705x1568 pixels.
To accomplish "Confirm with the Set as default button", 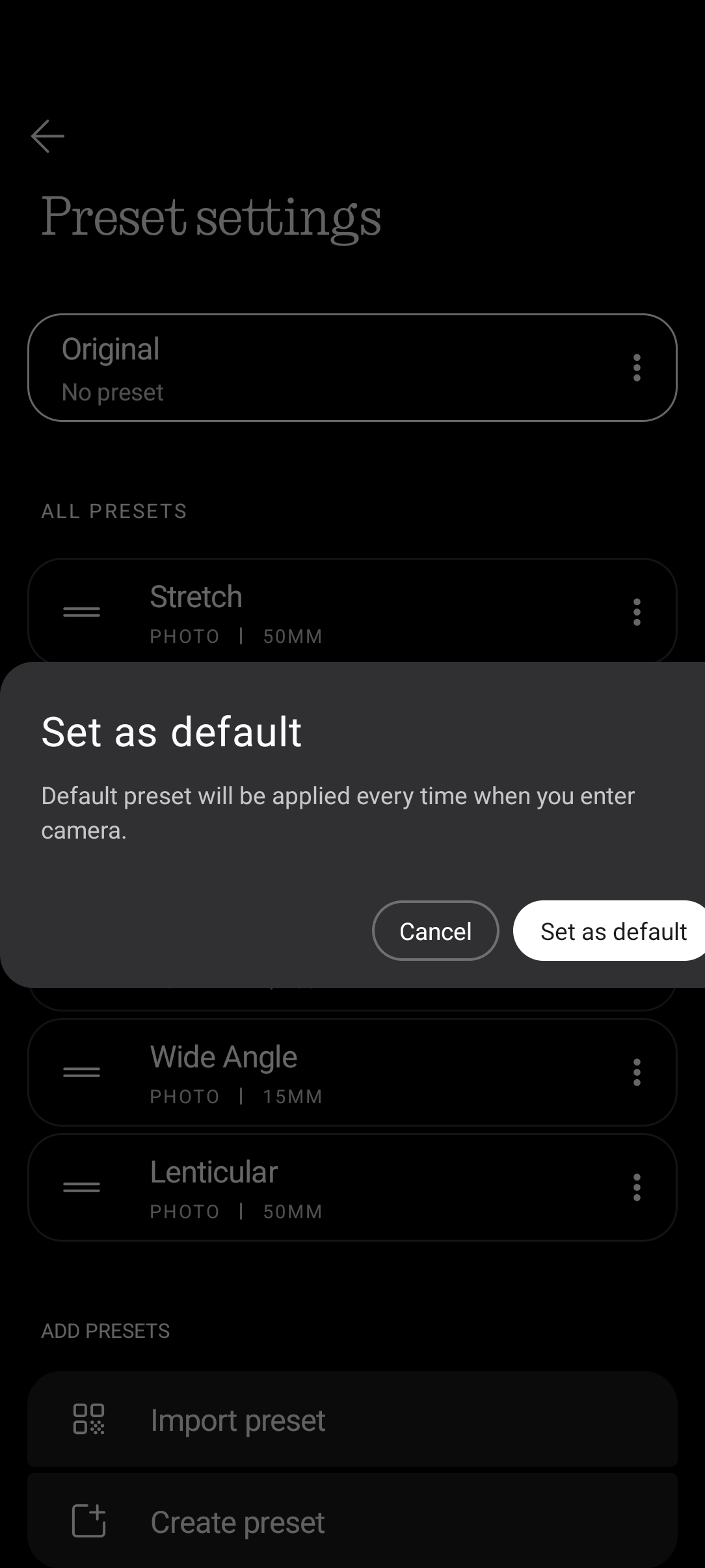I will [x=611, y=931].
